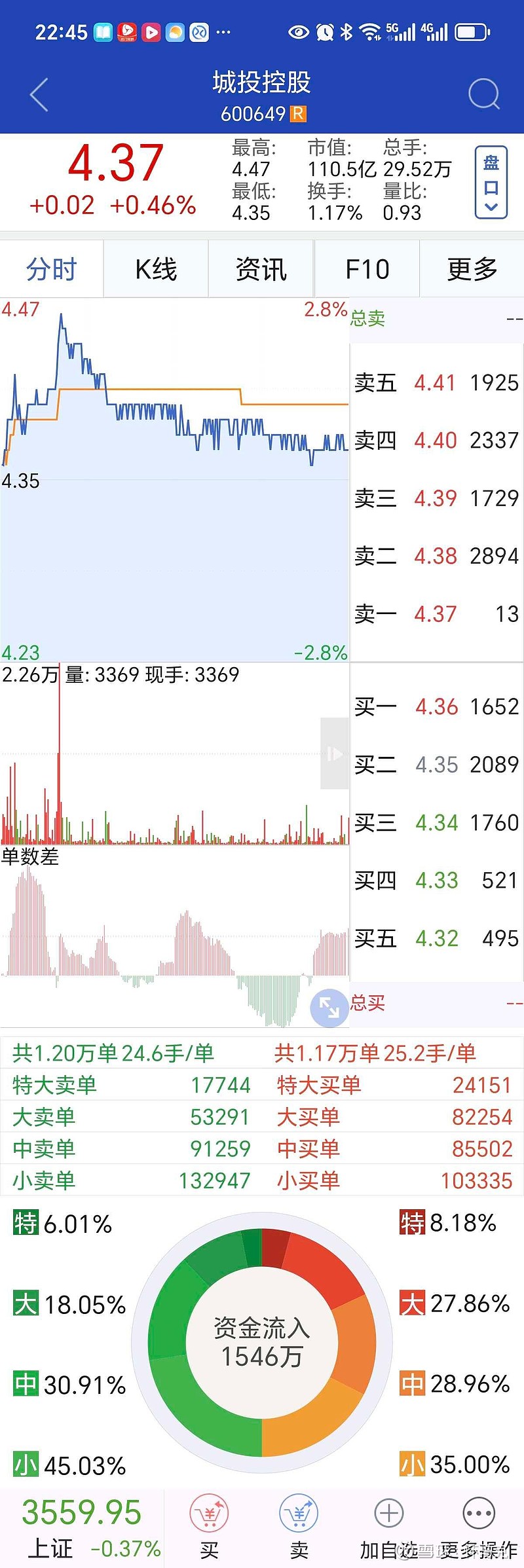The width and height of the screenshot is (524, 1568).
Task: Open the 资讯 news tab
Action: click(261, 268)
